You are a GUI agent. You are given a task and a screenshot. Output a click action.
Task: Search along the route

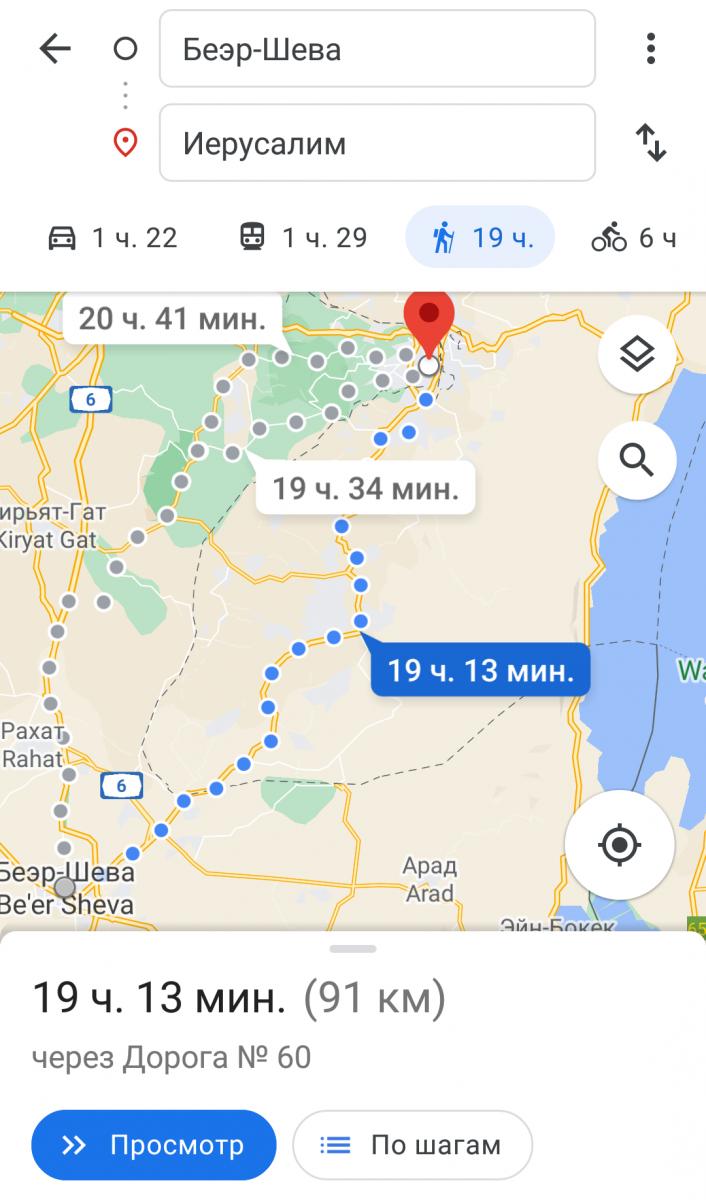[637, 460]
